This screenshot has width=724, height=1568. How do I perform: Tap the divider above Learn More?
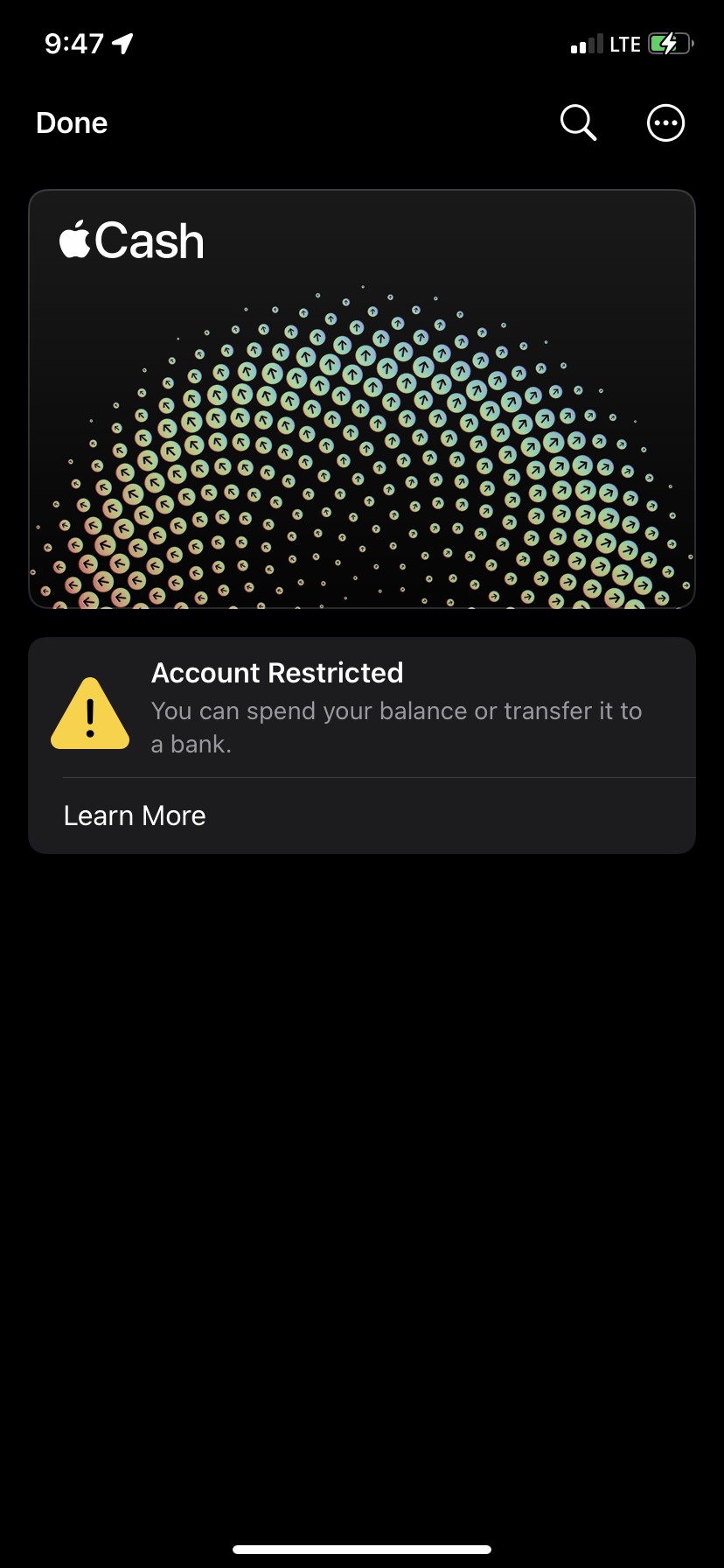coord(377,775)
